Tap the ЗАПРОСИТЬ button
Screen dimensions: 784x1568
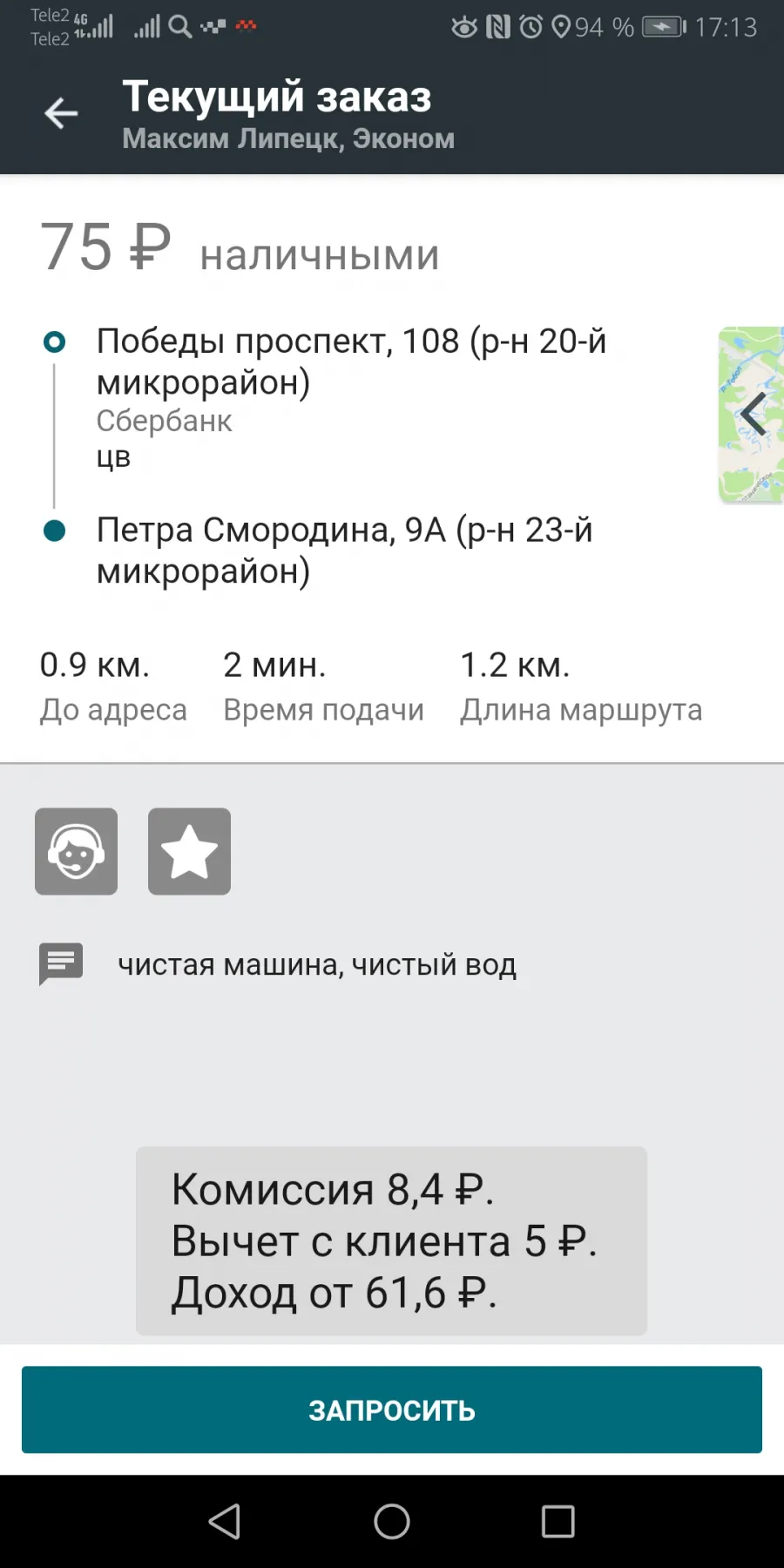392,1409
